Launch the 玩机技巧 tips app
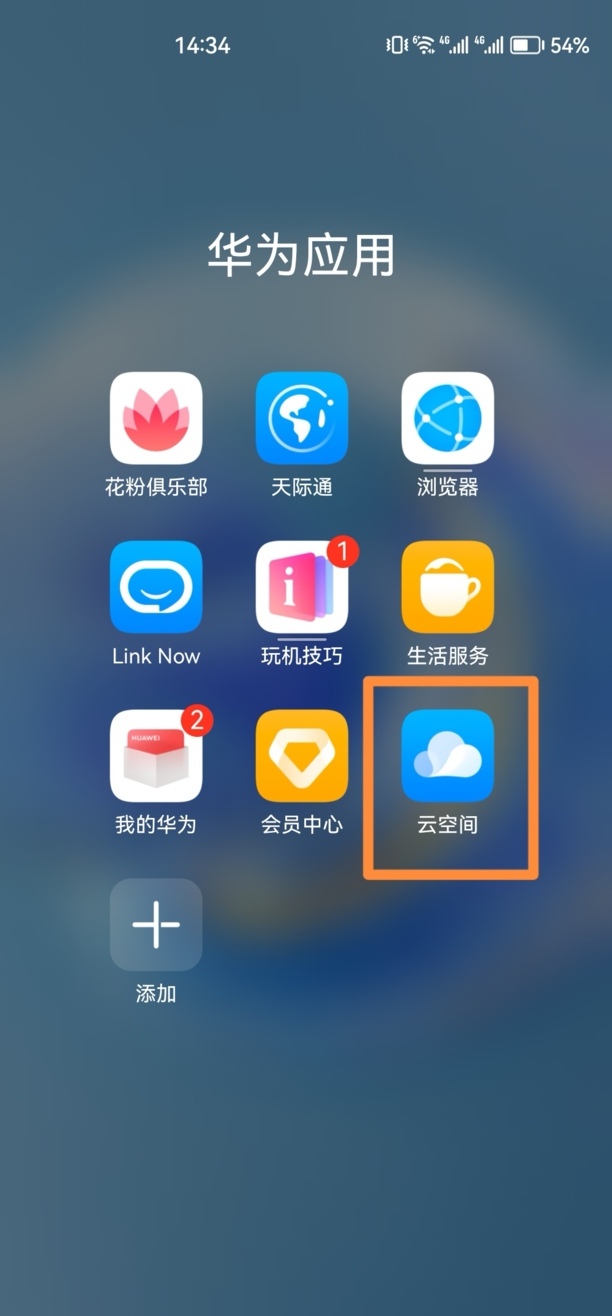This screenshot has height=1316, width=612. (302, 587)
